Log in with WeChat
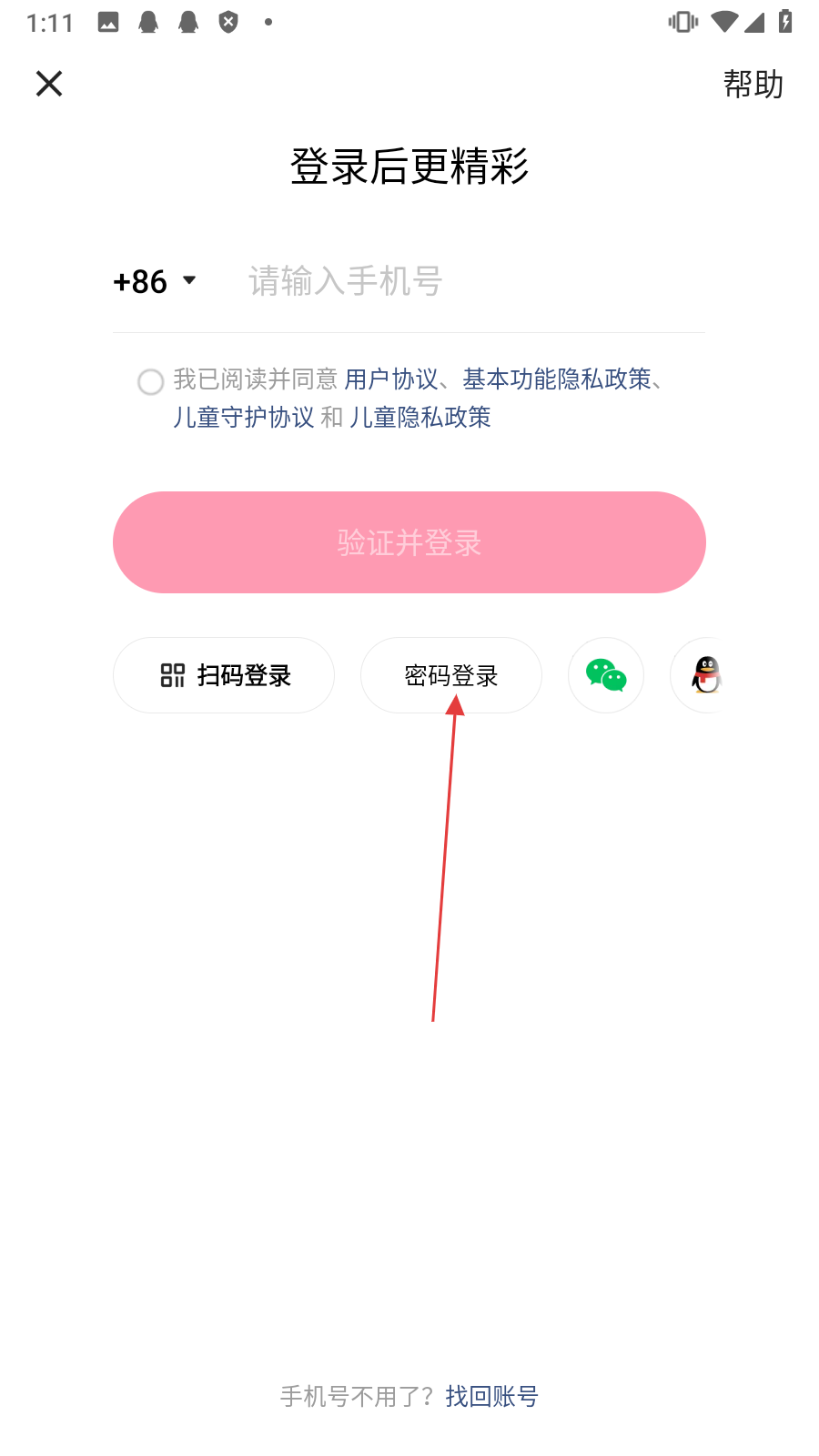819x1456 pixels. (x=606, y=675)
